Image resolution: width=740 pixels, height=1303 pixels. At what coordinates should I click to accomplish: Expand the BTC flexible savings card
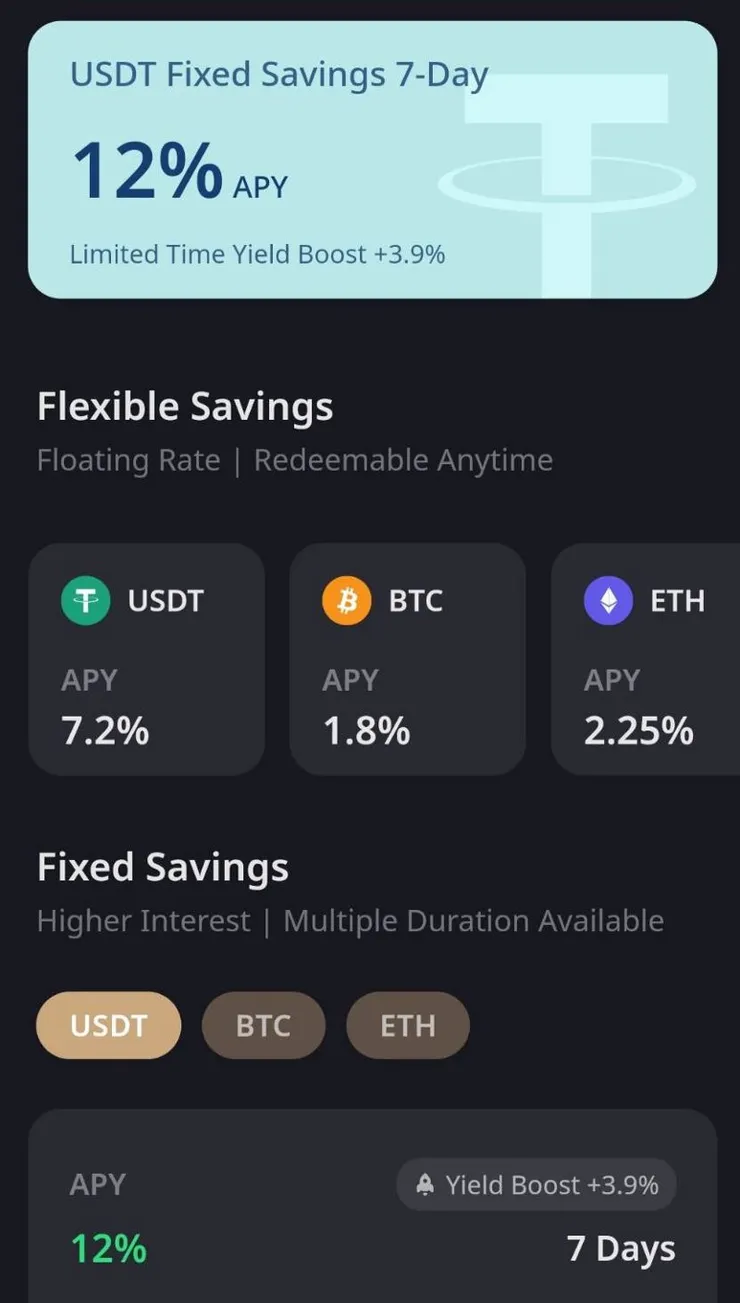406,658
